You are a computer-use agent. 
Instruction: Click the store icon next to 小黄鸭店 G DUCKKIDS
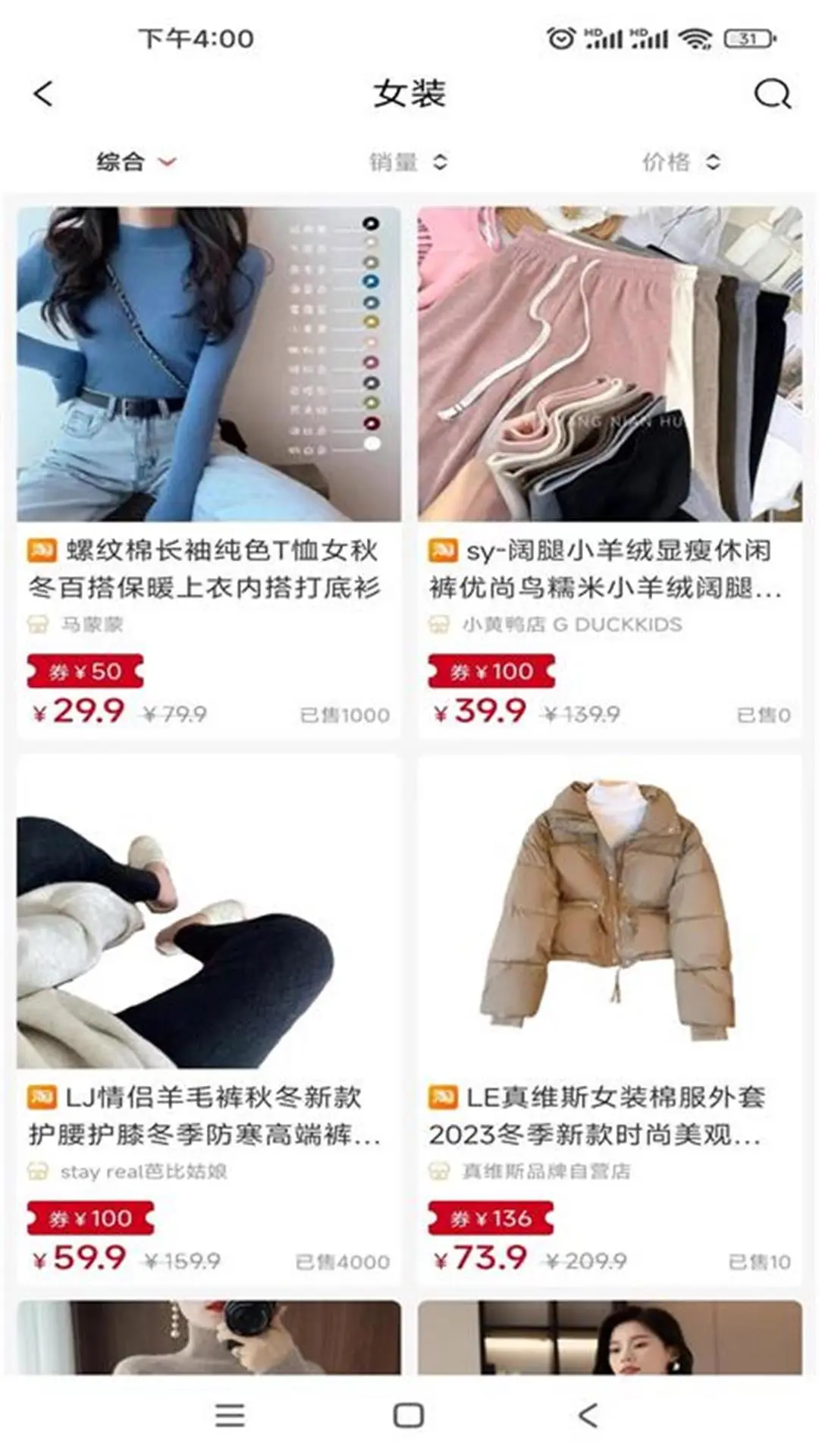pyautogui.click(x=438, y=623)
